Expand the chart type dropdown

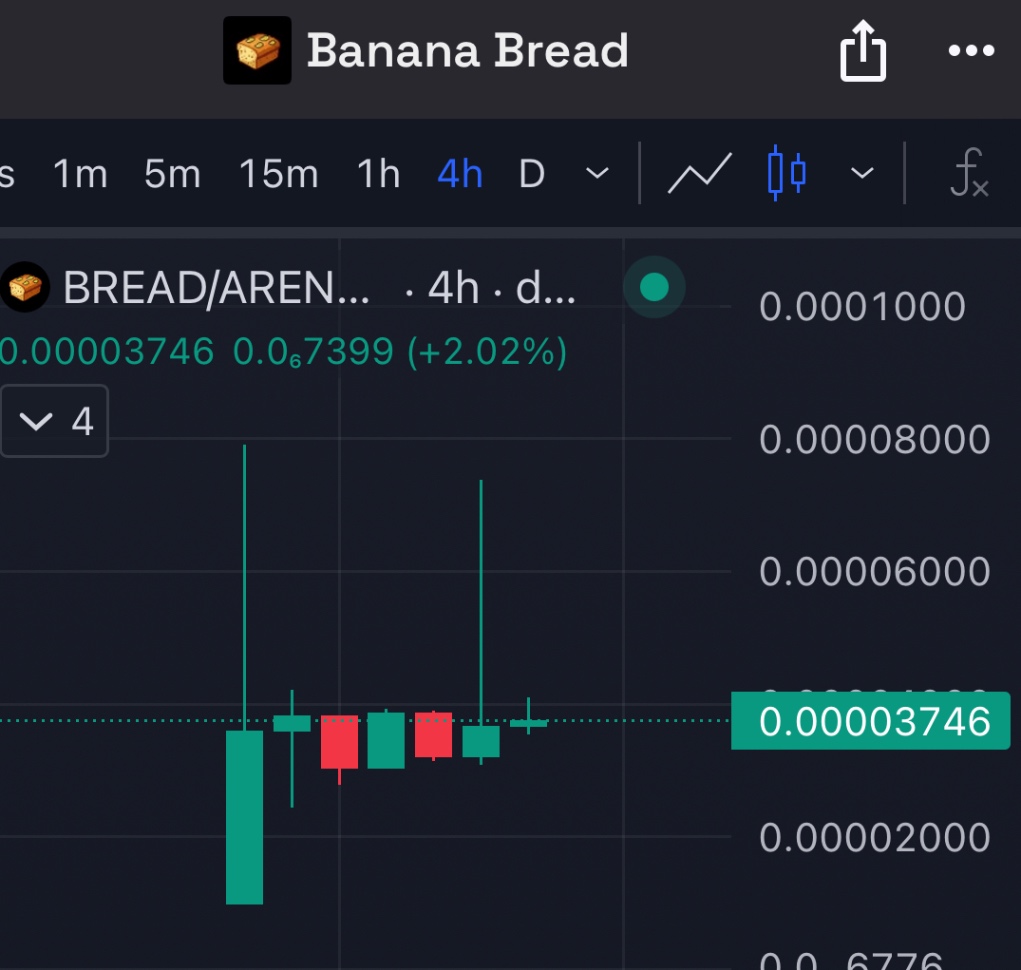click(861, 175)
